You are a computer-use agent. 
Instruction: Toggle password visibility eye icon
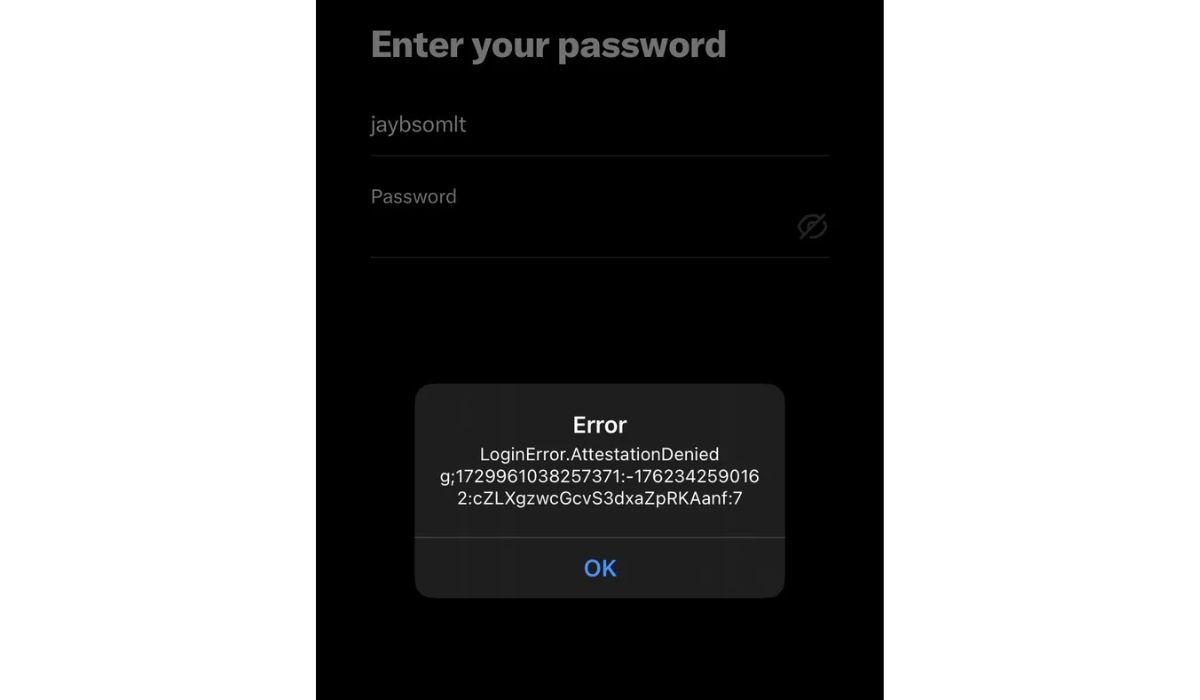point(812,227)
